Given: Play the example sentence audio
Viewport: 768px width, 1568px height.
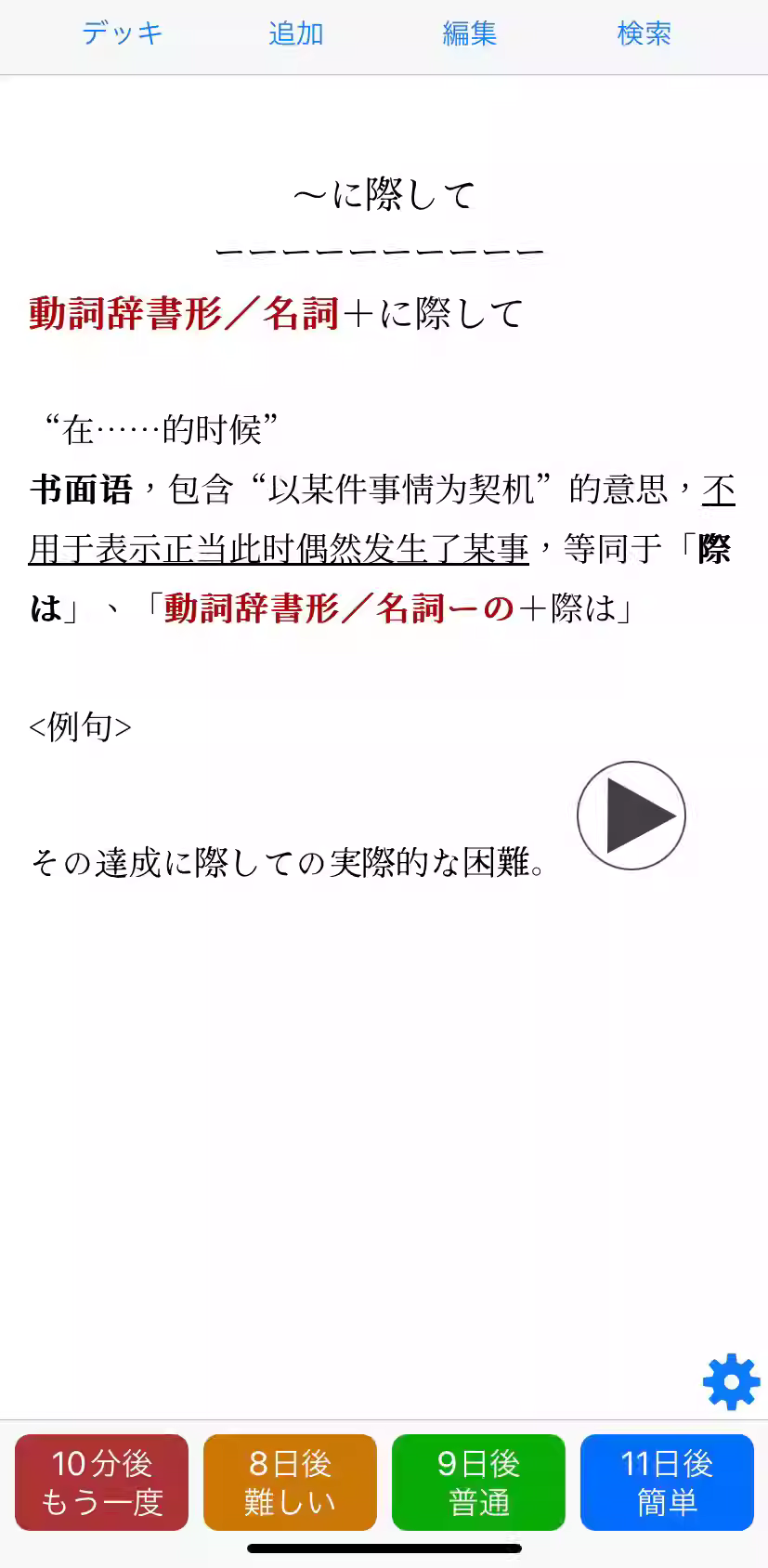Looking at the screenshot, I should point(631,816).
